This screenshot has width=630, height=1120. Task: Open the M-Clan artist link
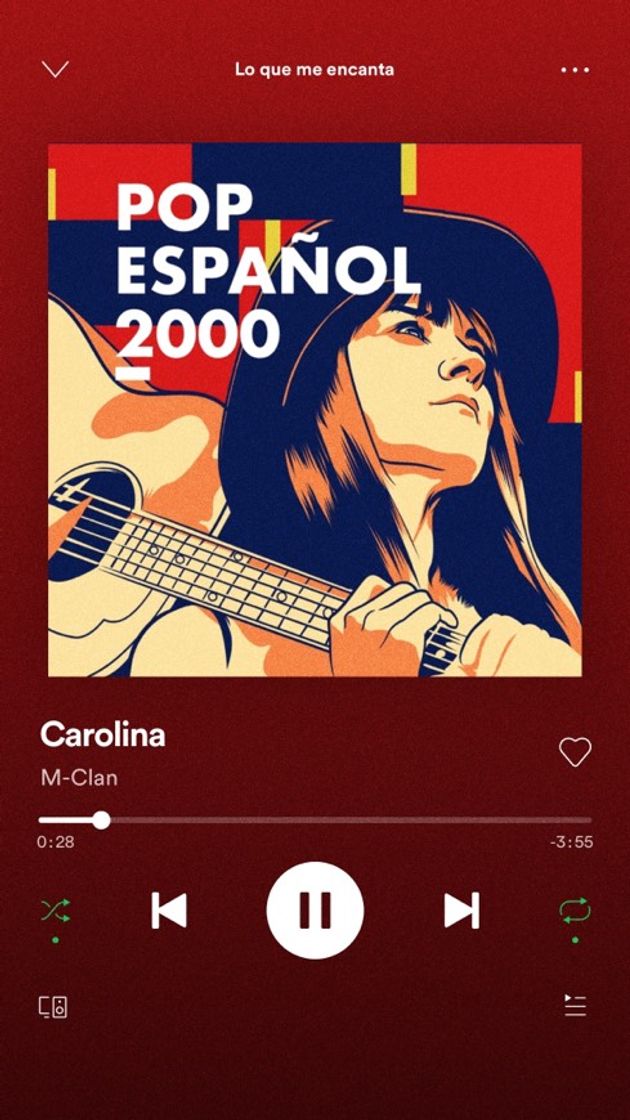pos(79,777)
